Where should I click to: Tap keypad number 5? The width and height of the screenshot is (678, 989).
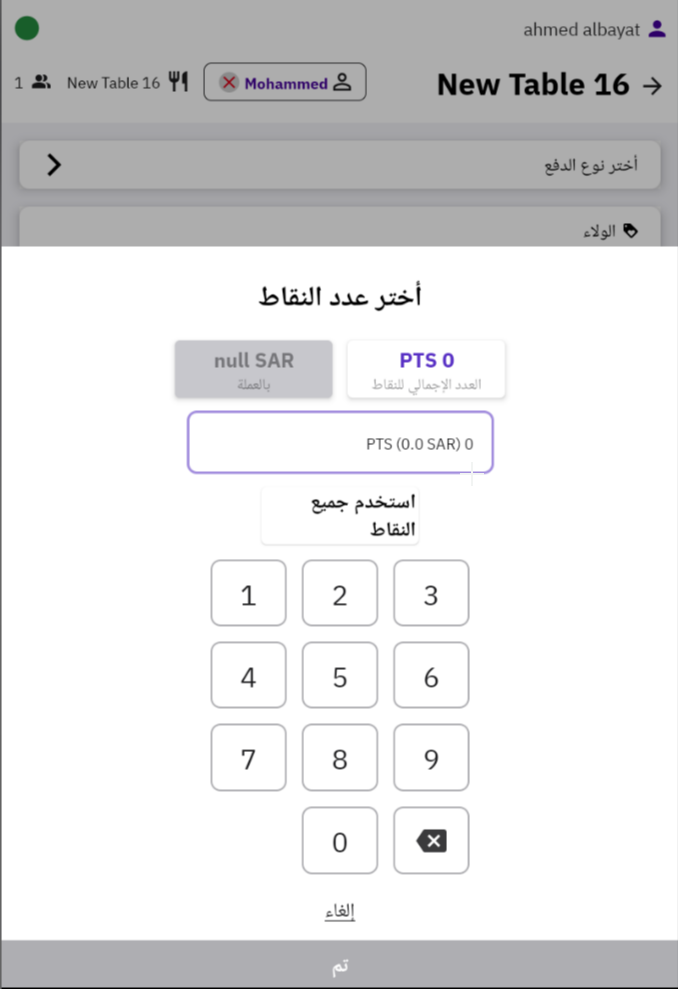click(340, 676)
